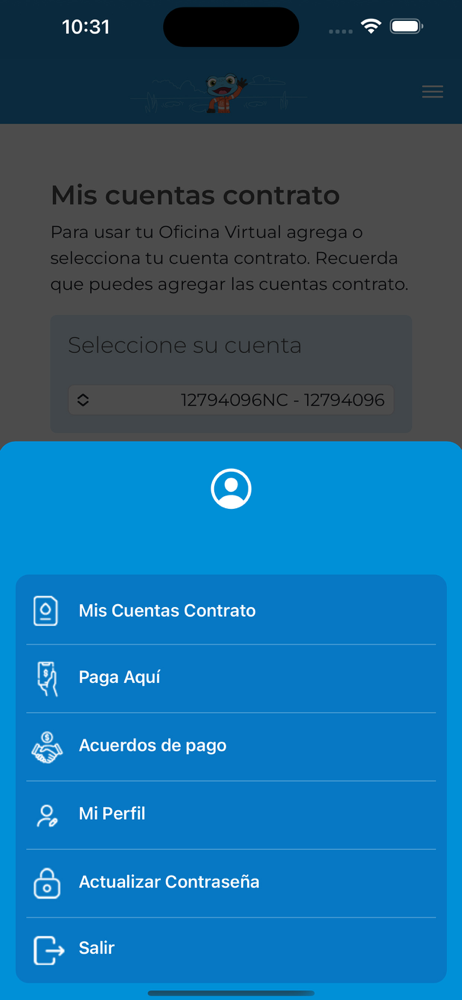Screen dimensions: 462x1000
Task: Tap Salir to log out
Action: (x=231, y=949)
